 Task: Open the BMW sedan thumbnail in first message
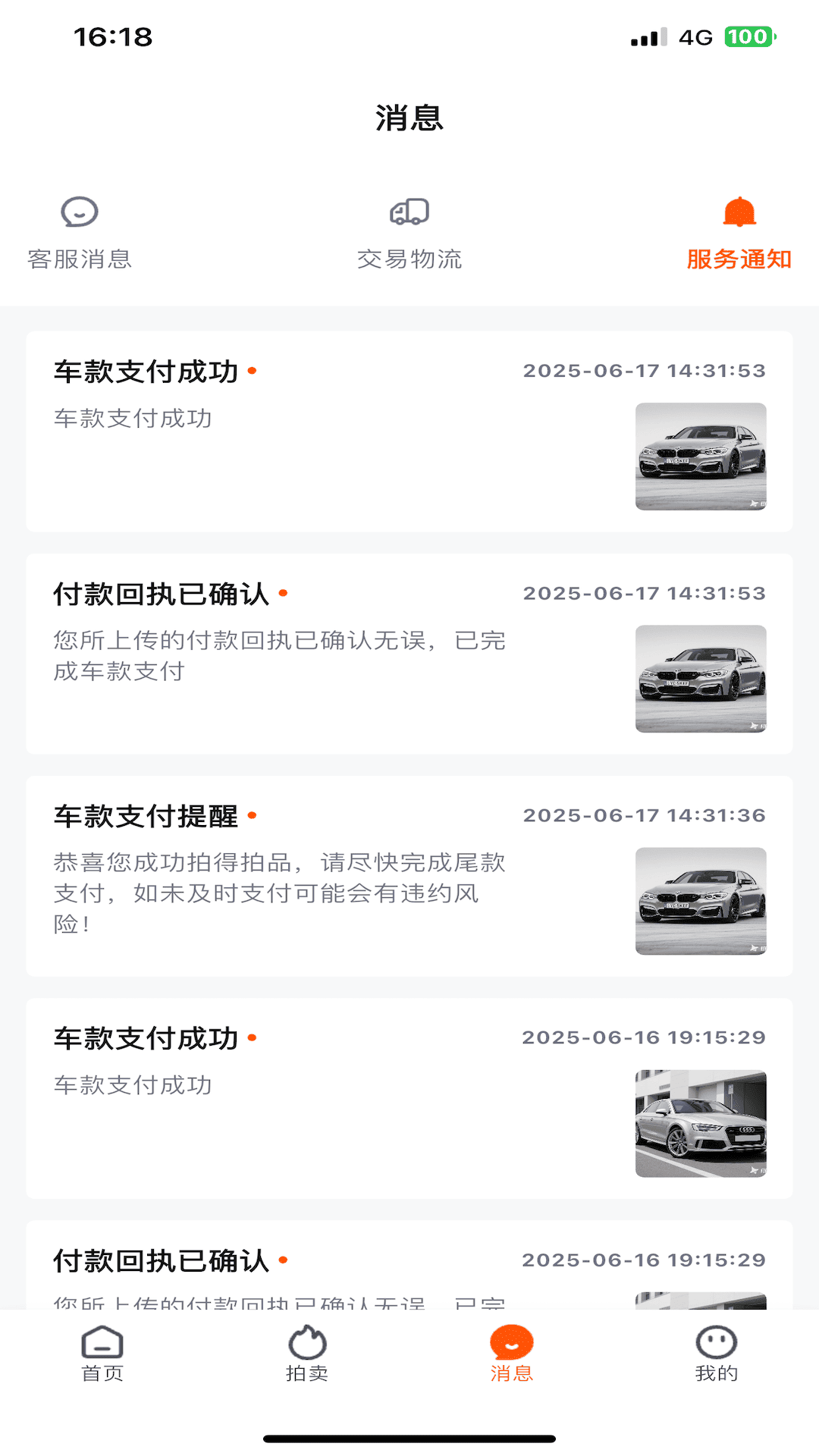pyautogui.click(x=701, y=456)
